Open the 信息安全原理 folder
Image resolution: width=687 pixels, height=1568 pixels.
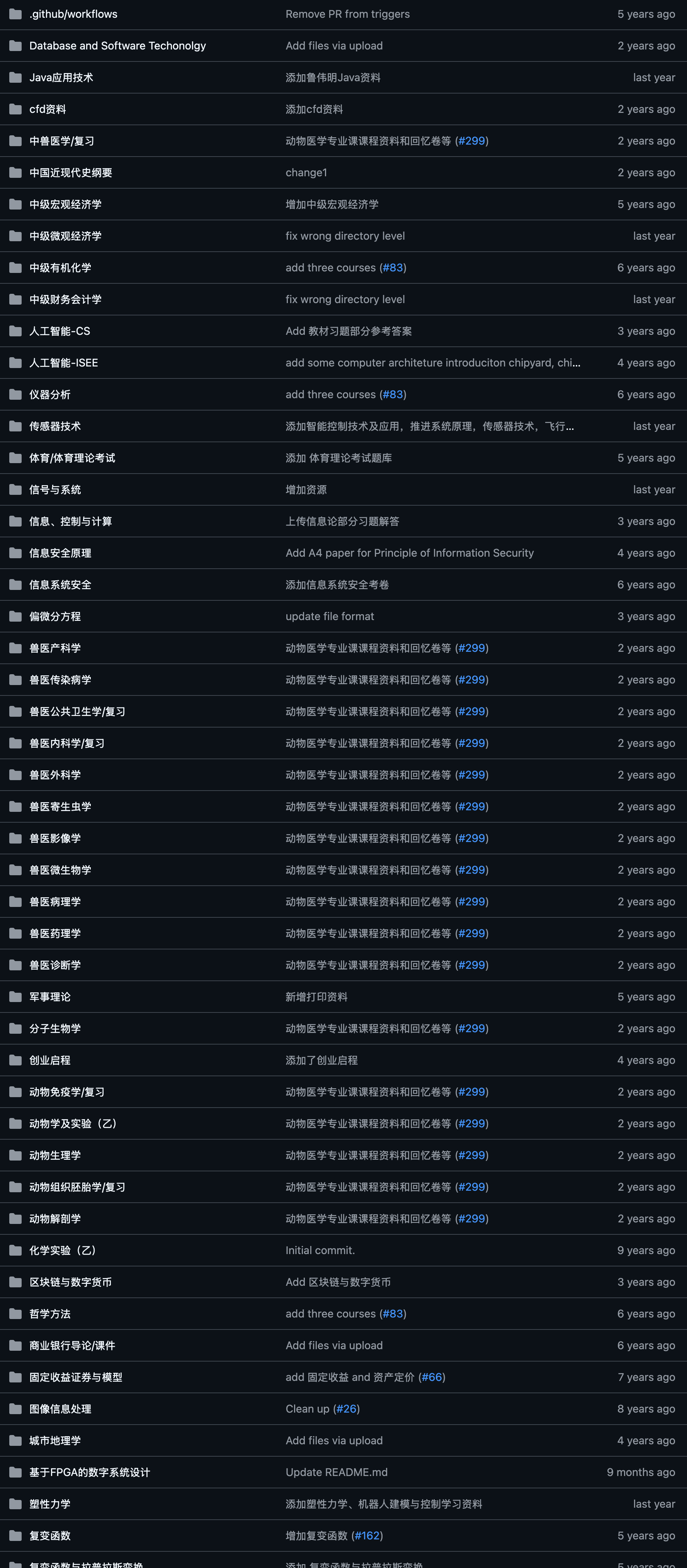[60, 553]
